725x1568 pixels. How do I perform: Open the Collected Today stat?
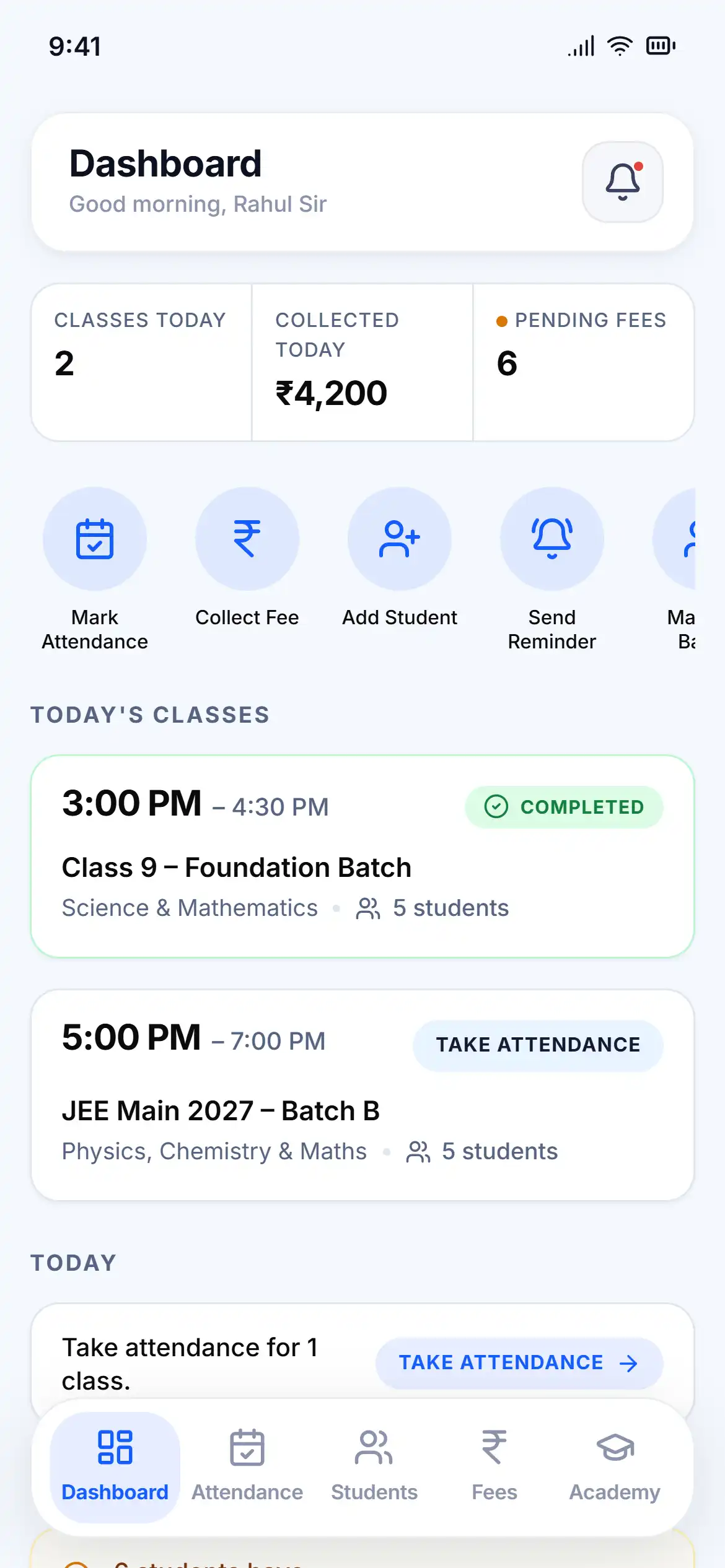coord(362,362)
